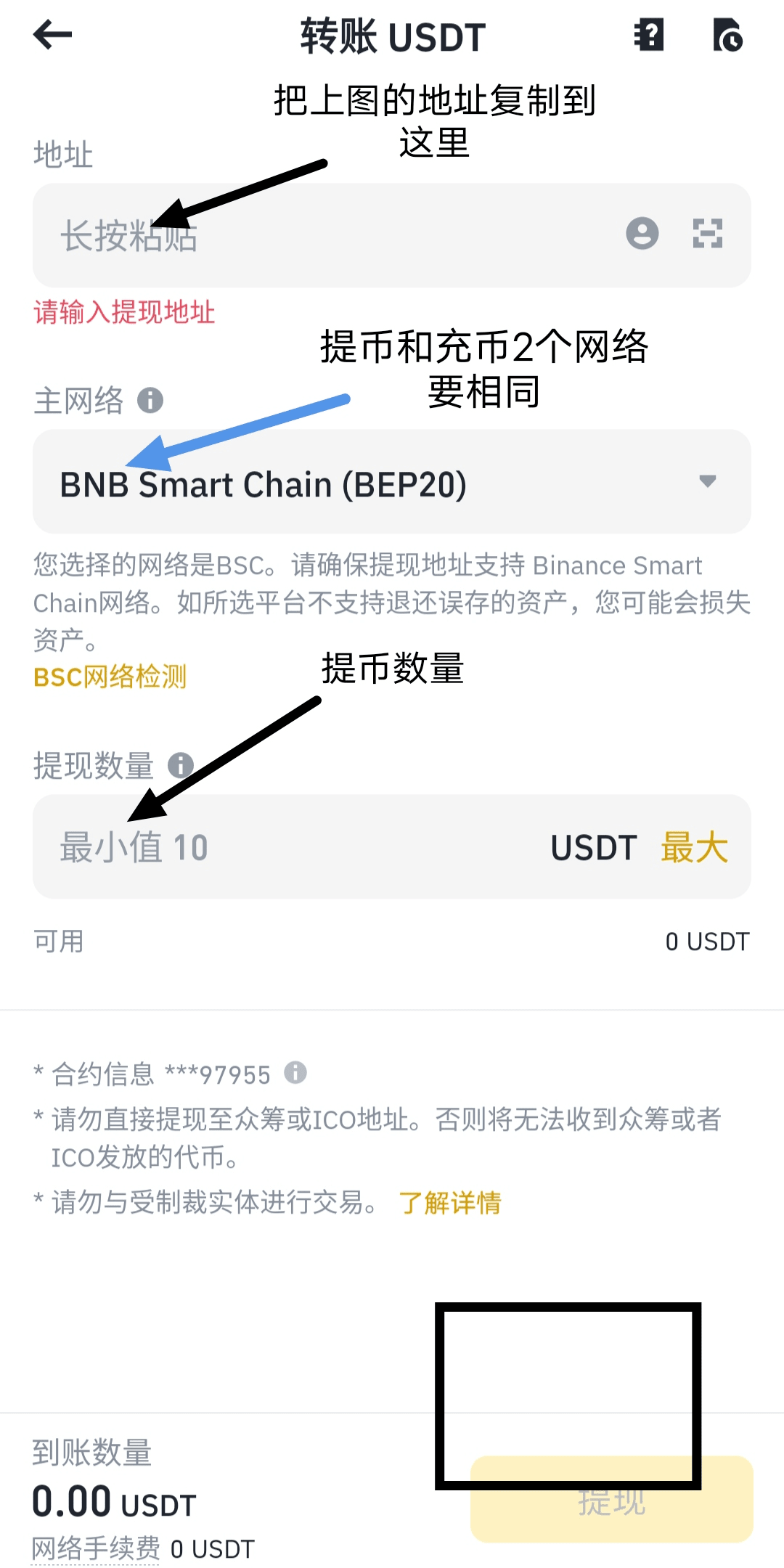
Task: Tap 网络手续费 fee details
Action: [x=96, y=1548]
